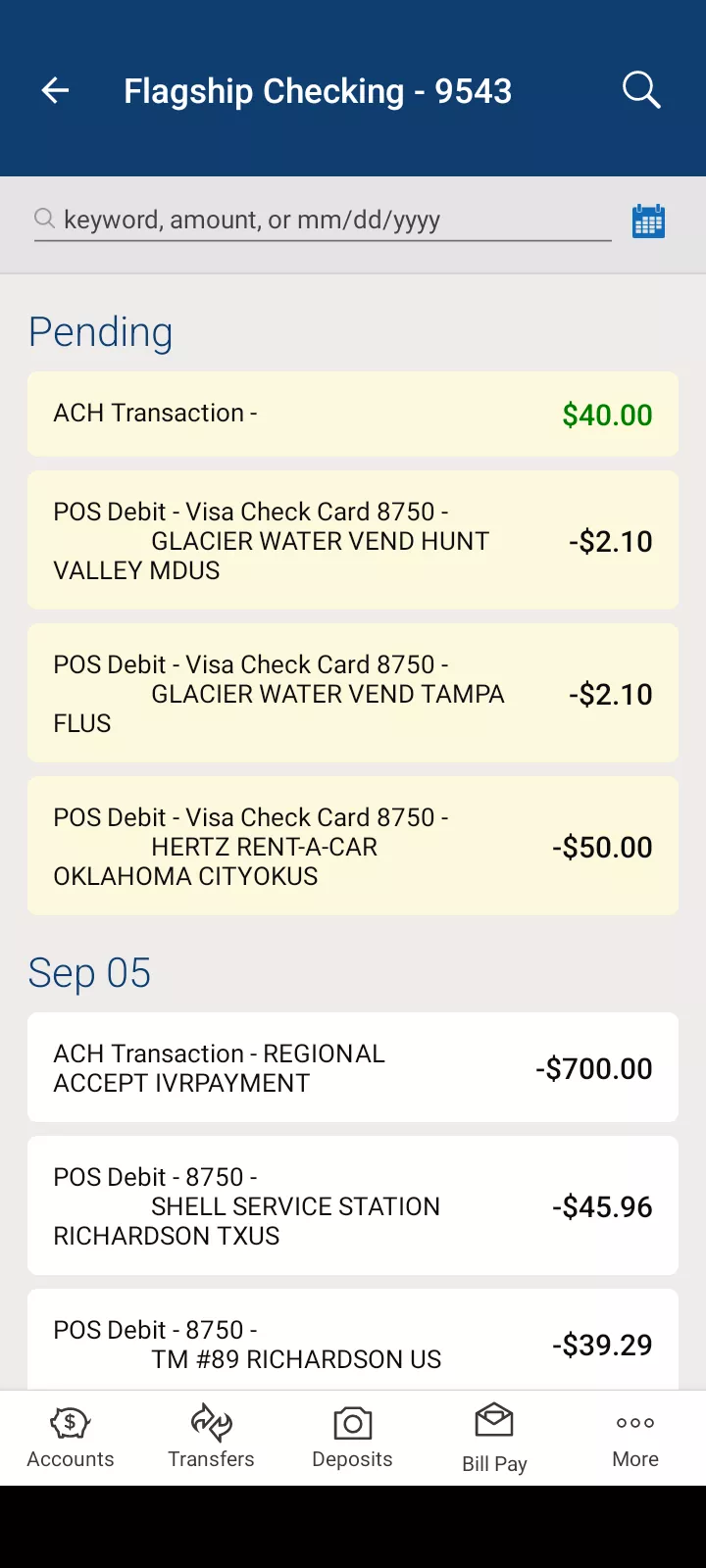Go to the Deposits tab

[352, 1438]
